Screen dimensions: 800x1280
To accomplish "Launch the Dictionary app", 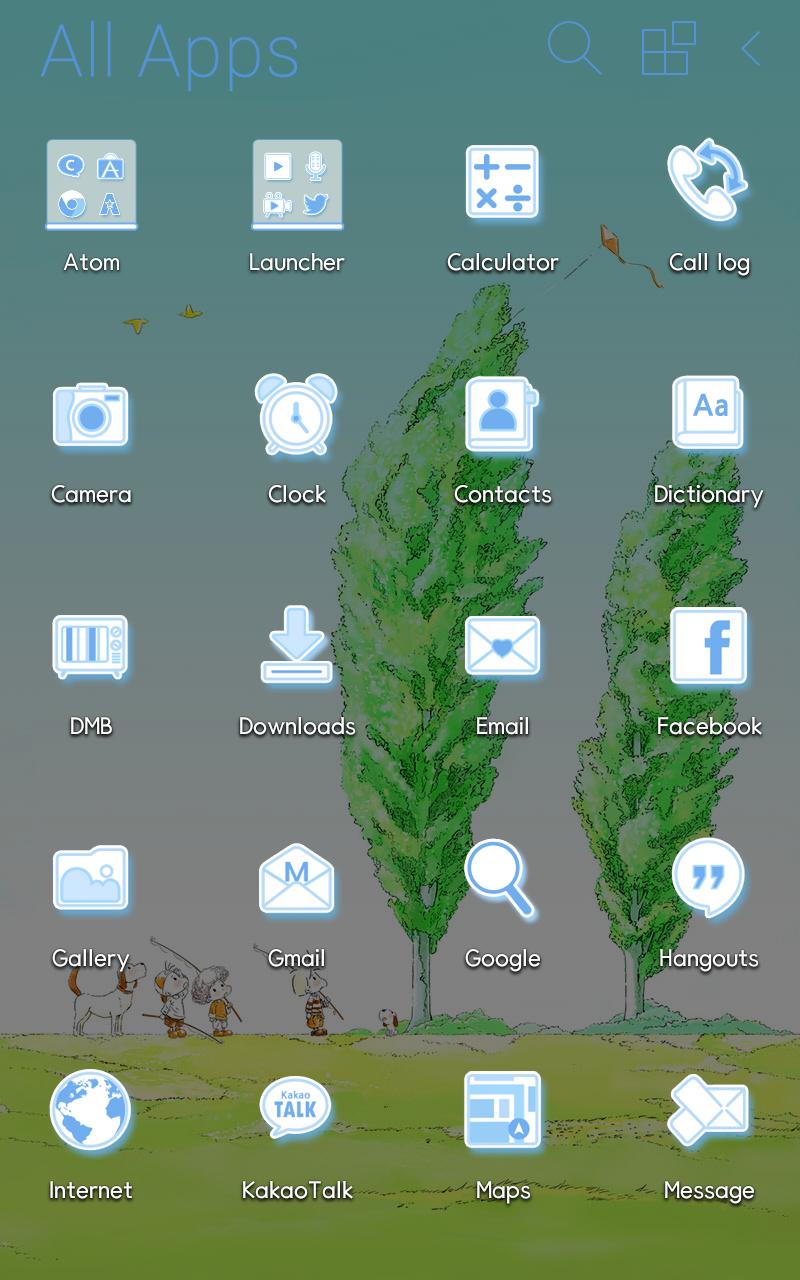I will [x=708, y=413].
